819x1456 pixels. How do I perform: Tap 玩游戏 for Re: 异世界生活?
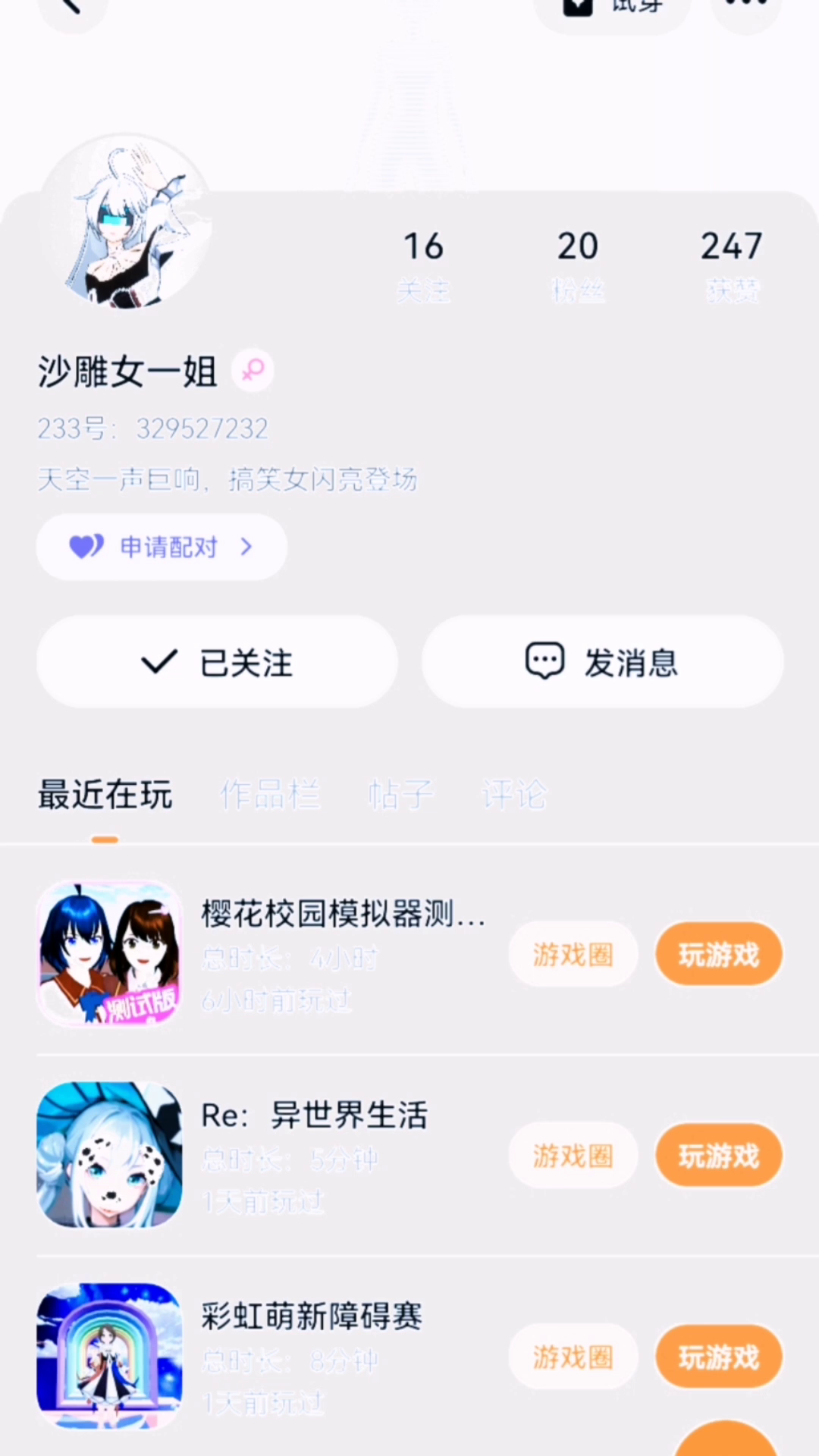pyautogui.click(x=718, y=1155)
